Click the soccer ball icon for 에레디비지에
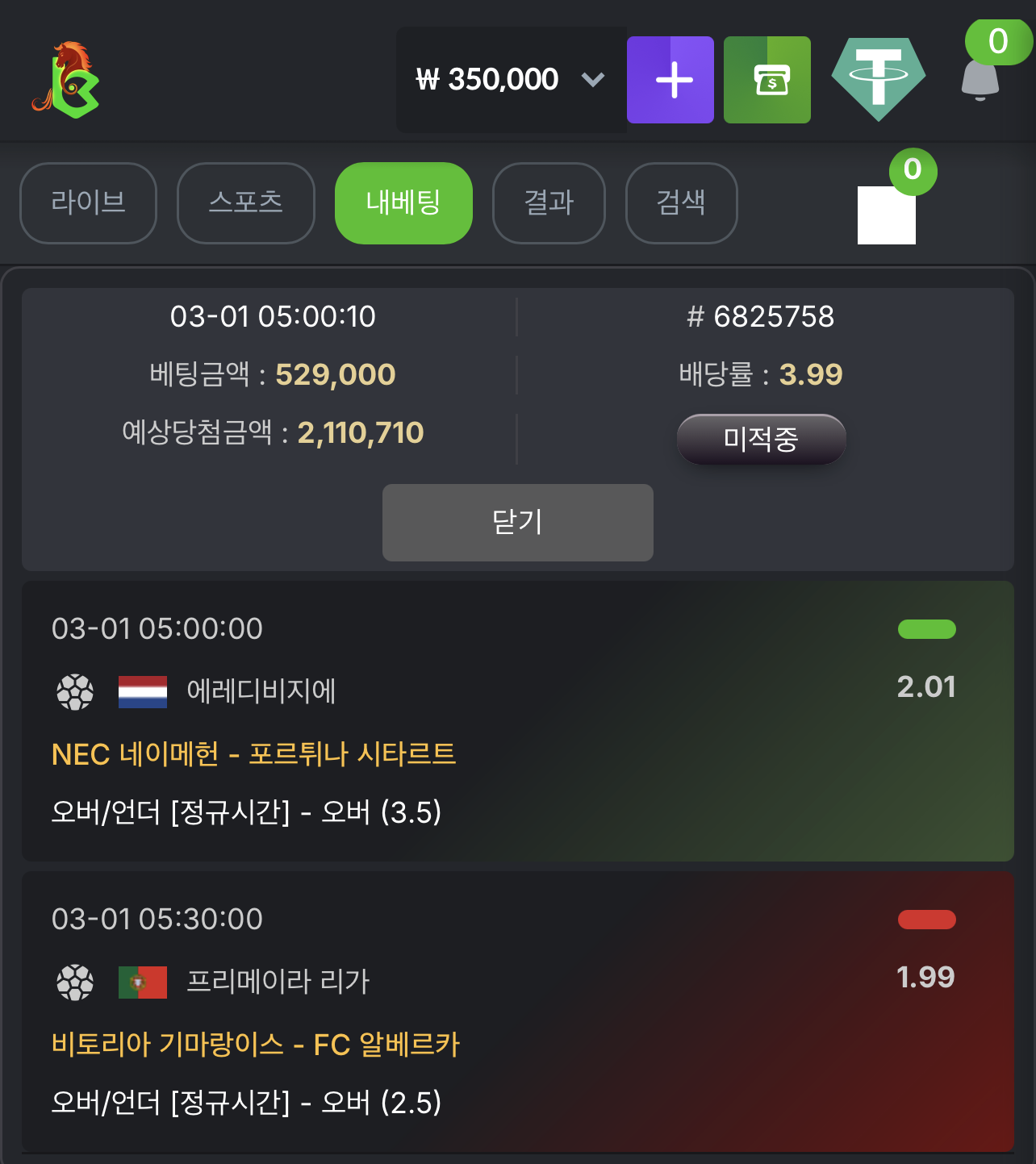 pos(77,692)
